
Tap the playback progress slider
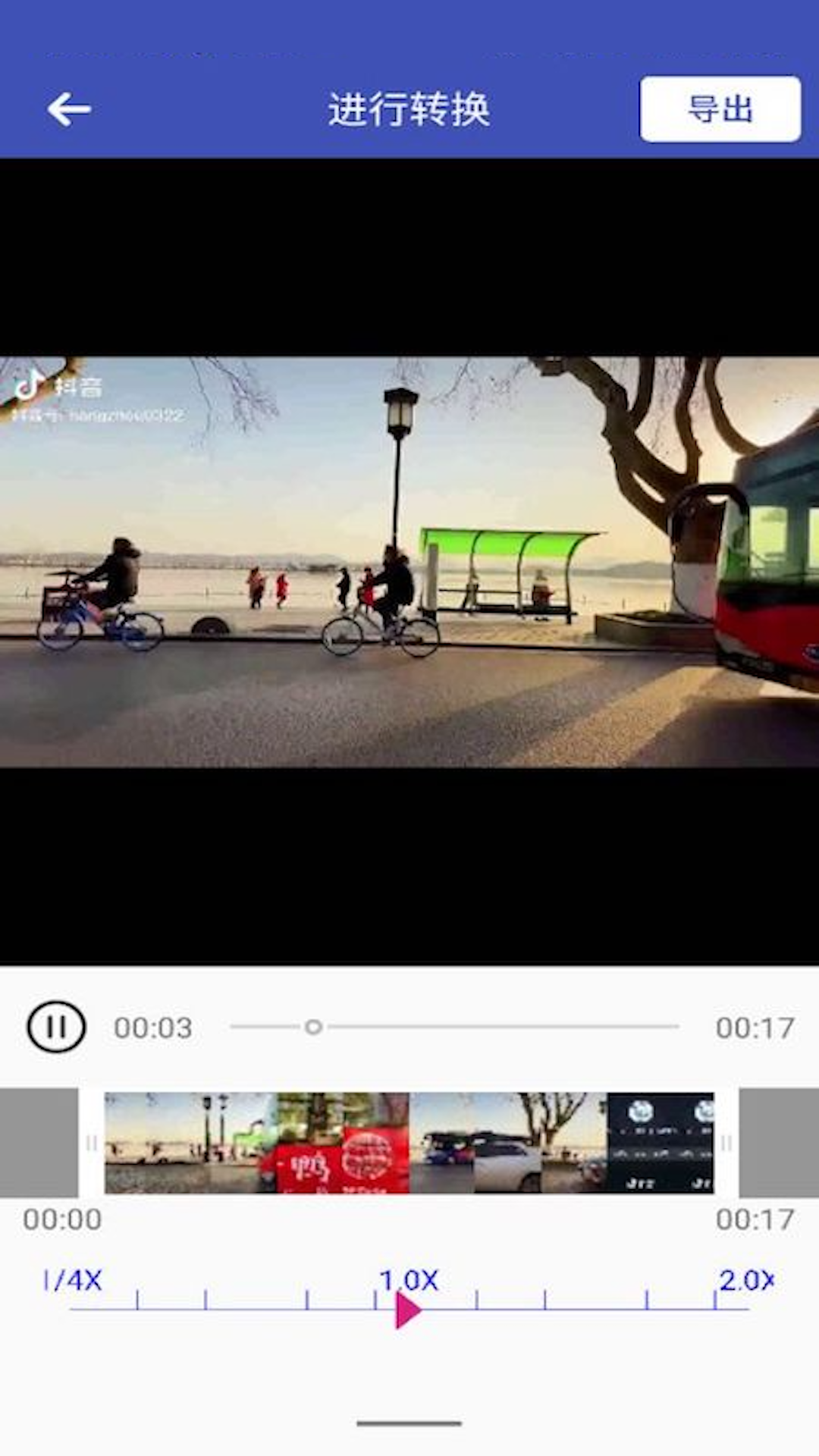454,1027
